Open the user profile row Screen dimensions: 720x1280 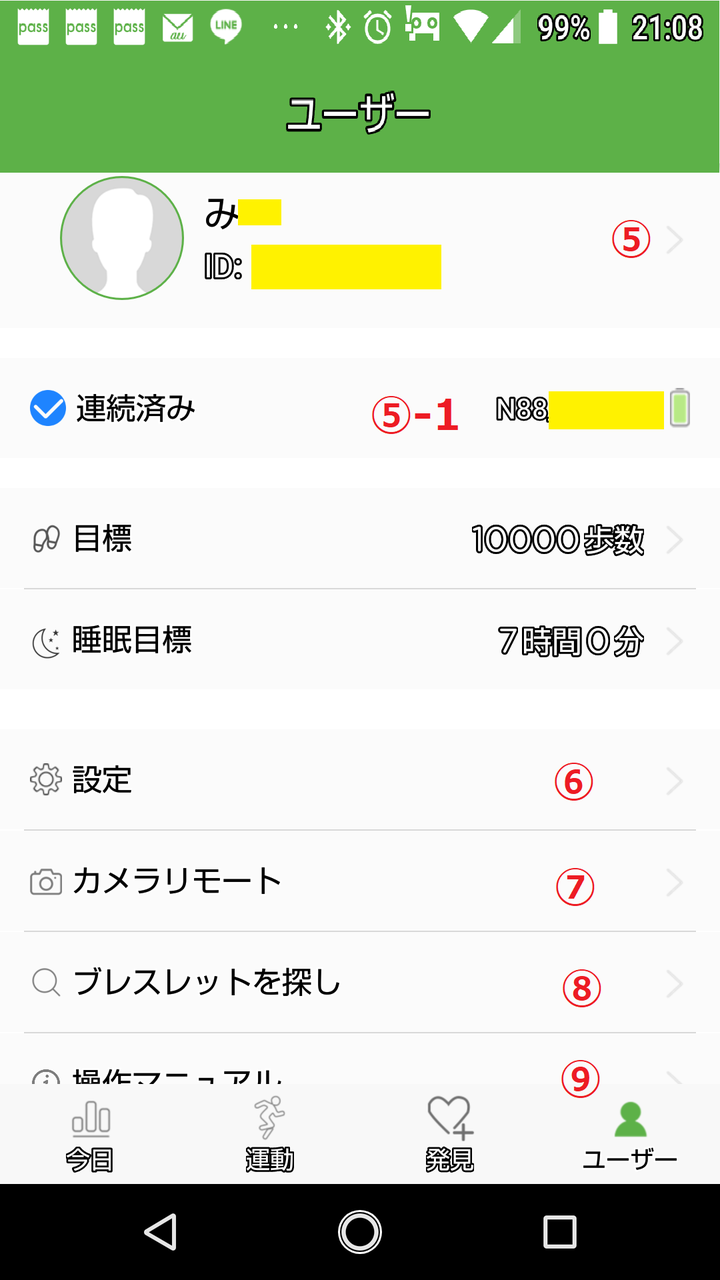coord(360,240)
